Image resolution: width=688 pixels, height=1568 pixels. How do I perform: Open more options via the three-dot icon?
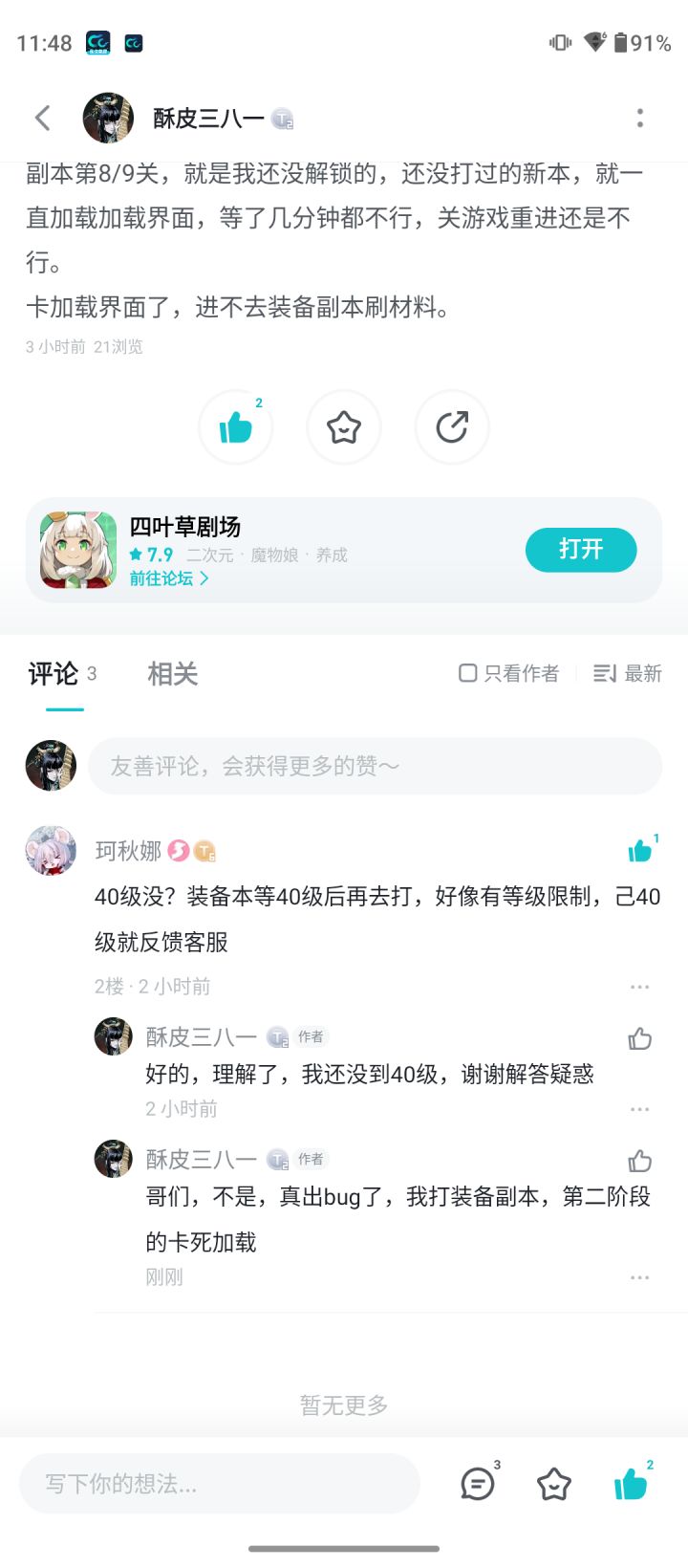(640, 117)
